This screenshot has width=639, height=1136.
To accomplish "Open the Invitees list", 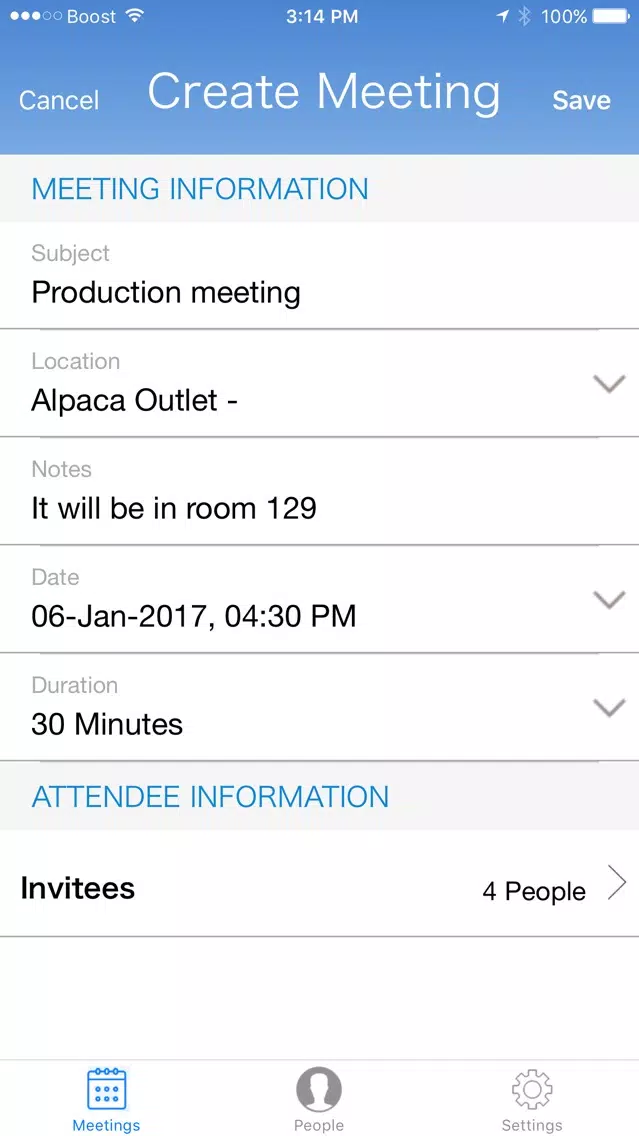I will click(320, 884).
